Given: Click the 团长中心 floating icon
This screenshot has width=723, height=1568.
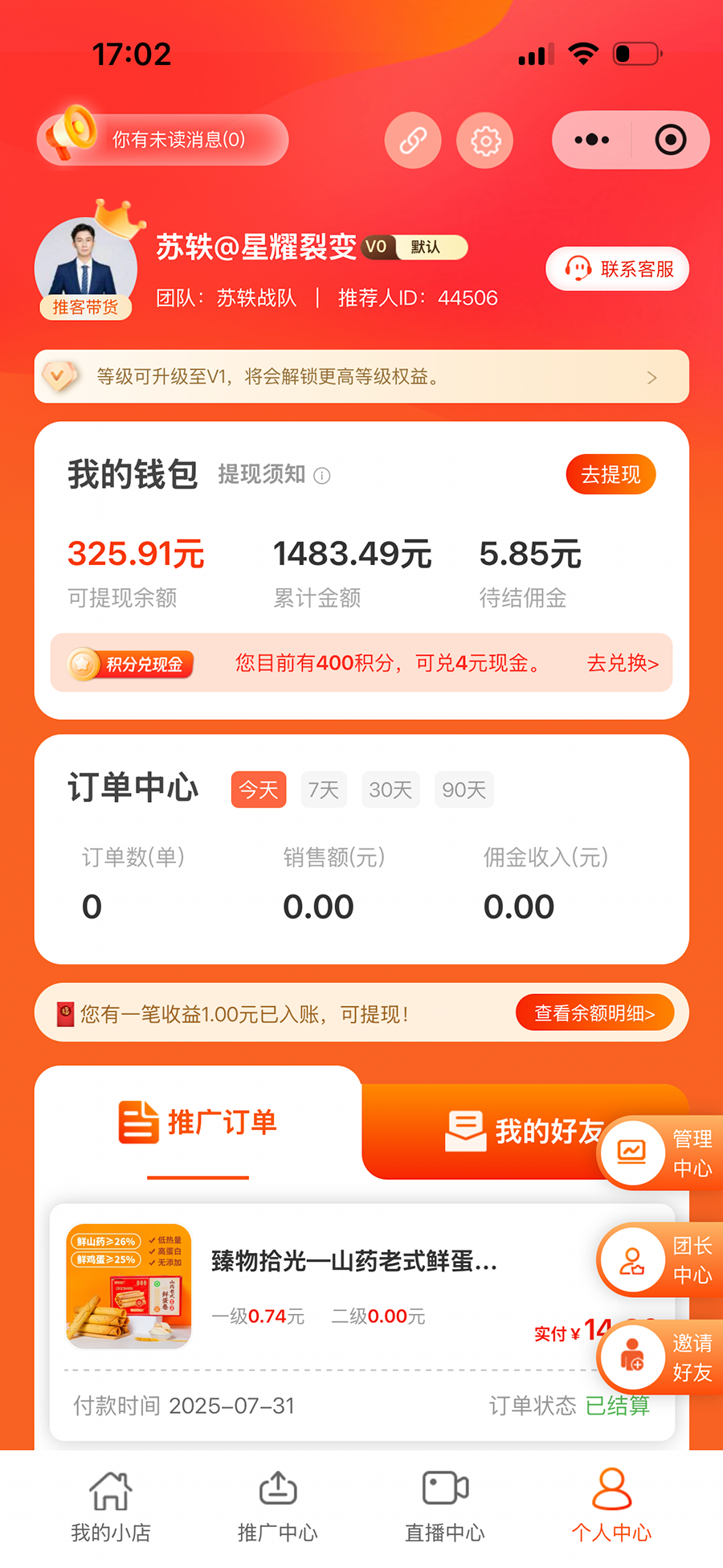Looking at the screenshot, I should click(x=633, y=1259).
